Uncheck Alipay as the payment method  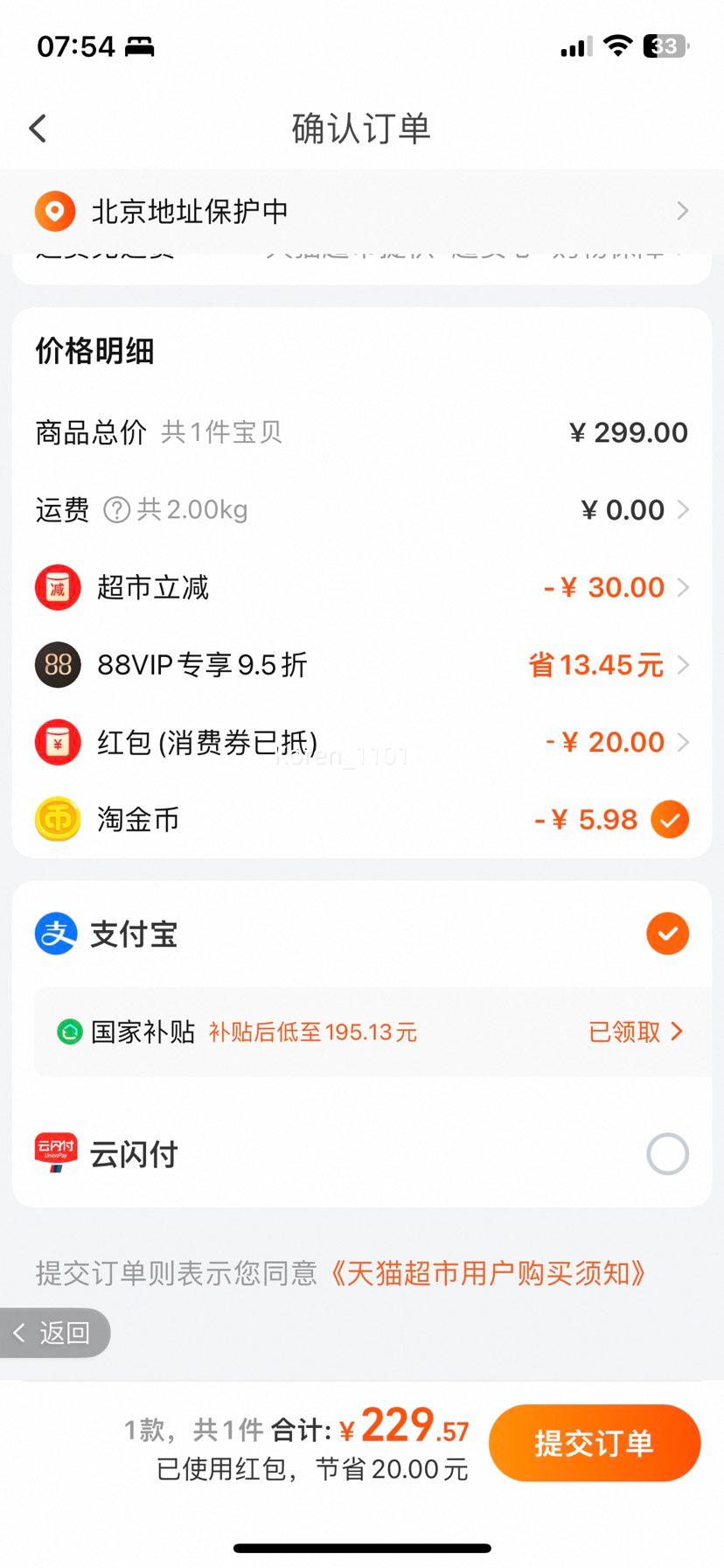tap(668, 933)
